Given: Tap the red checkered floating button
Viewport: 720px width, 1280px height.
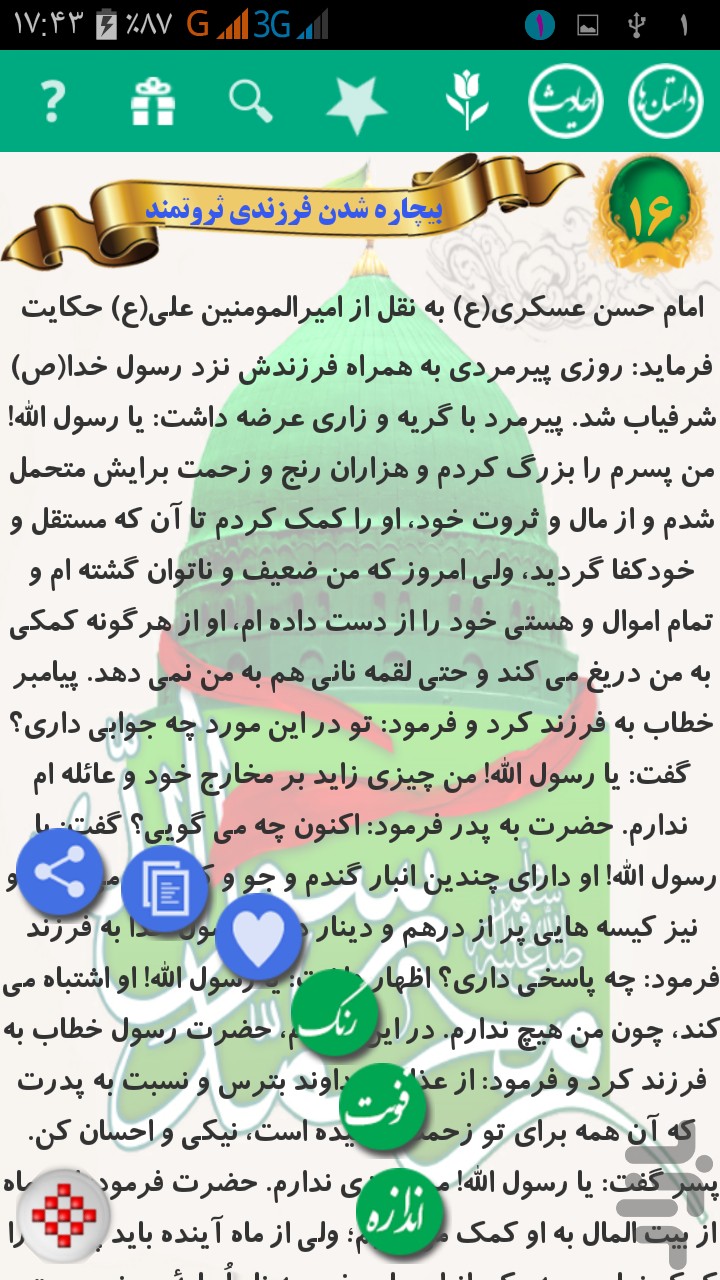Looking at the screenshot, I should pyautogui.click(x=64, y=1217).
